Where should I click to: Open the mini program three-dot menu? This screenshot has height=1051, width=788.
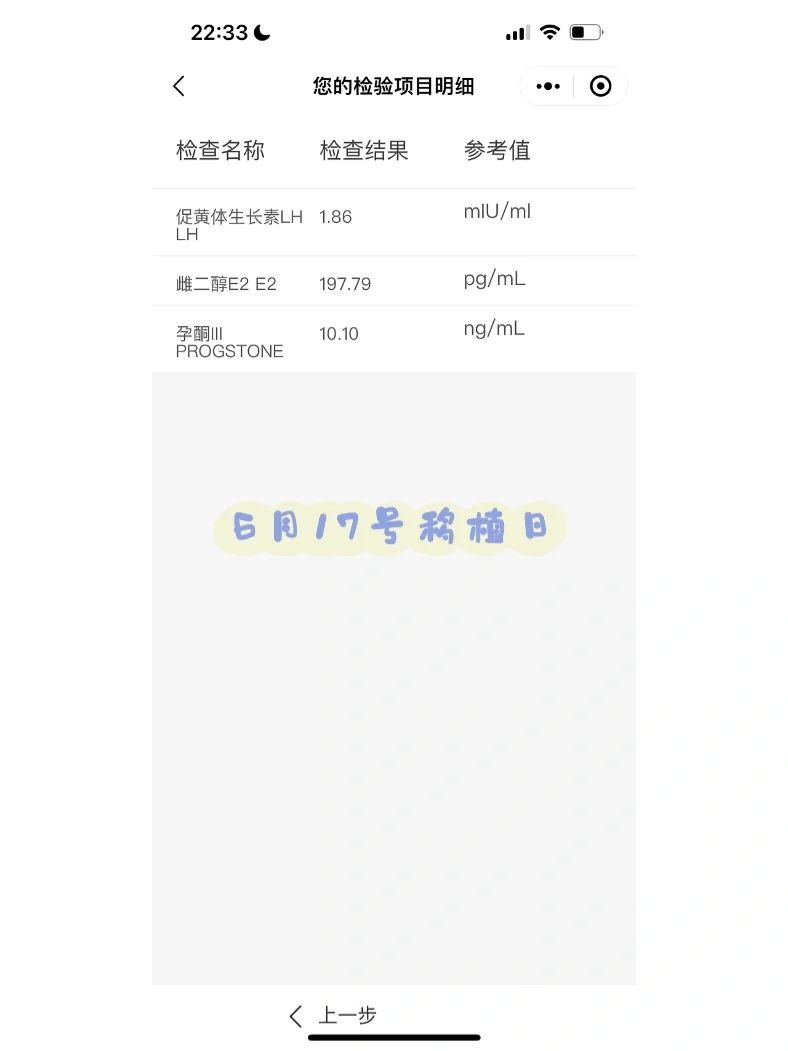coord(548,87)
